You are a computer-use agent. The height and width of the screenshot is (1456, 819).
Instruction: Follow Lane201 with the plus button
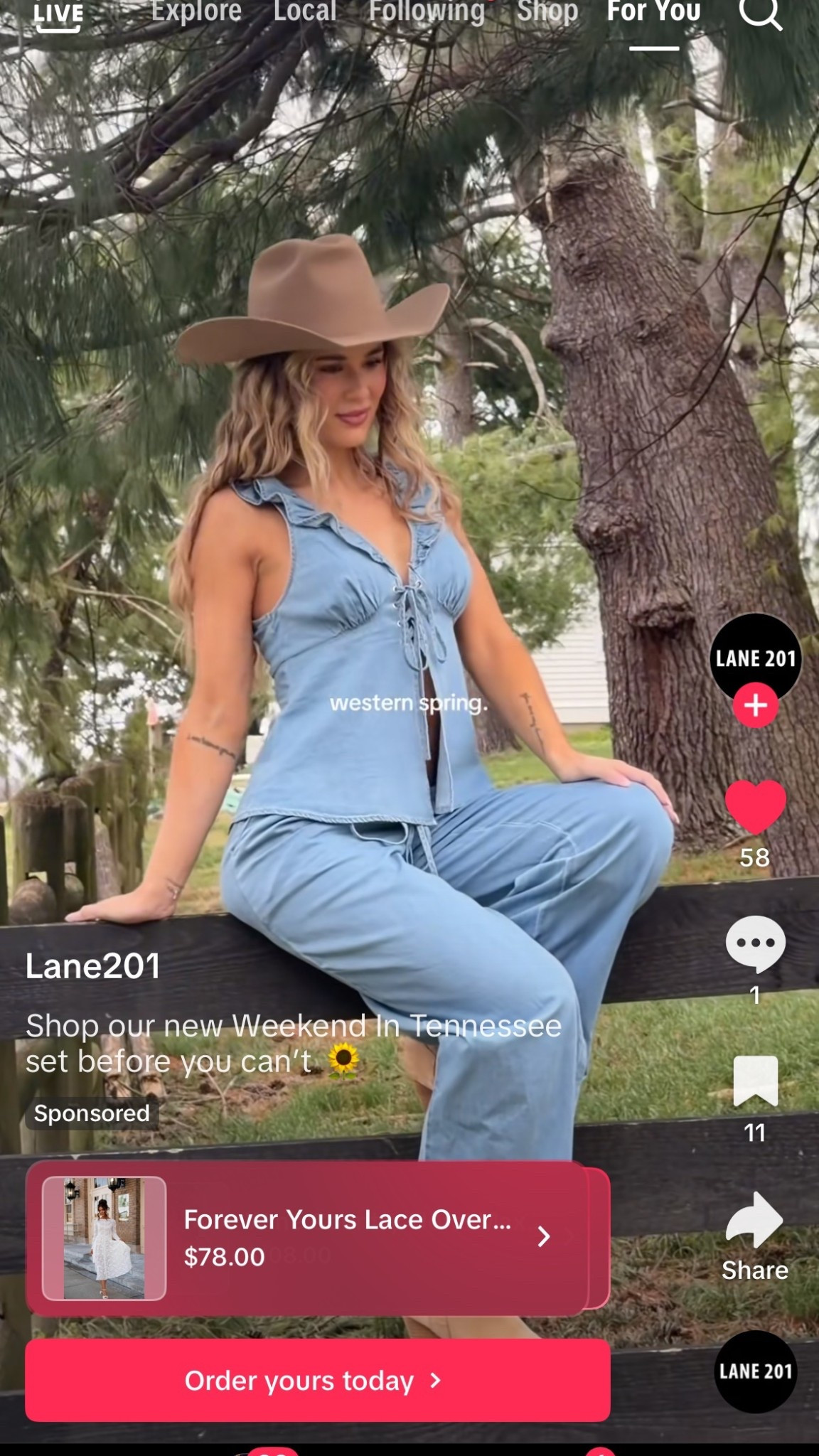(755, 705)
